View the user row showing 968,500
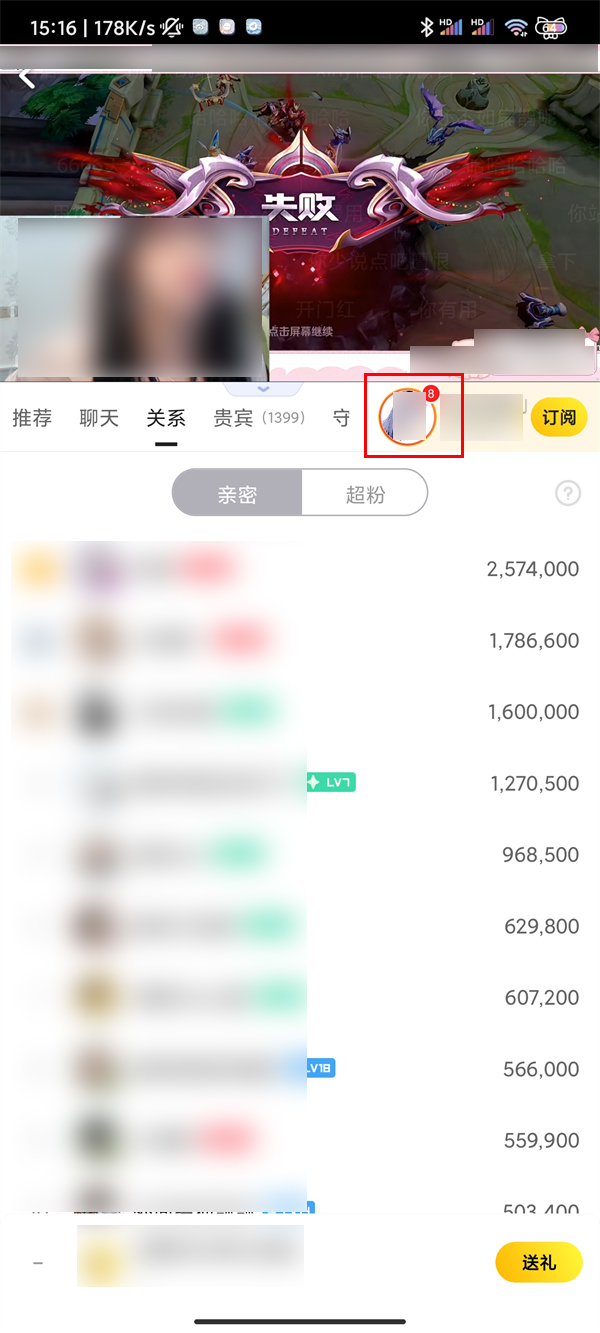The height and width of the screenshot is (1333, 600). [300, 855]
